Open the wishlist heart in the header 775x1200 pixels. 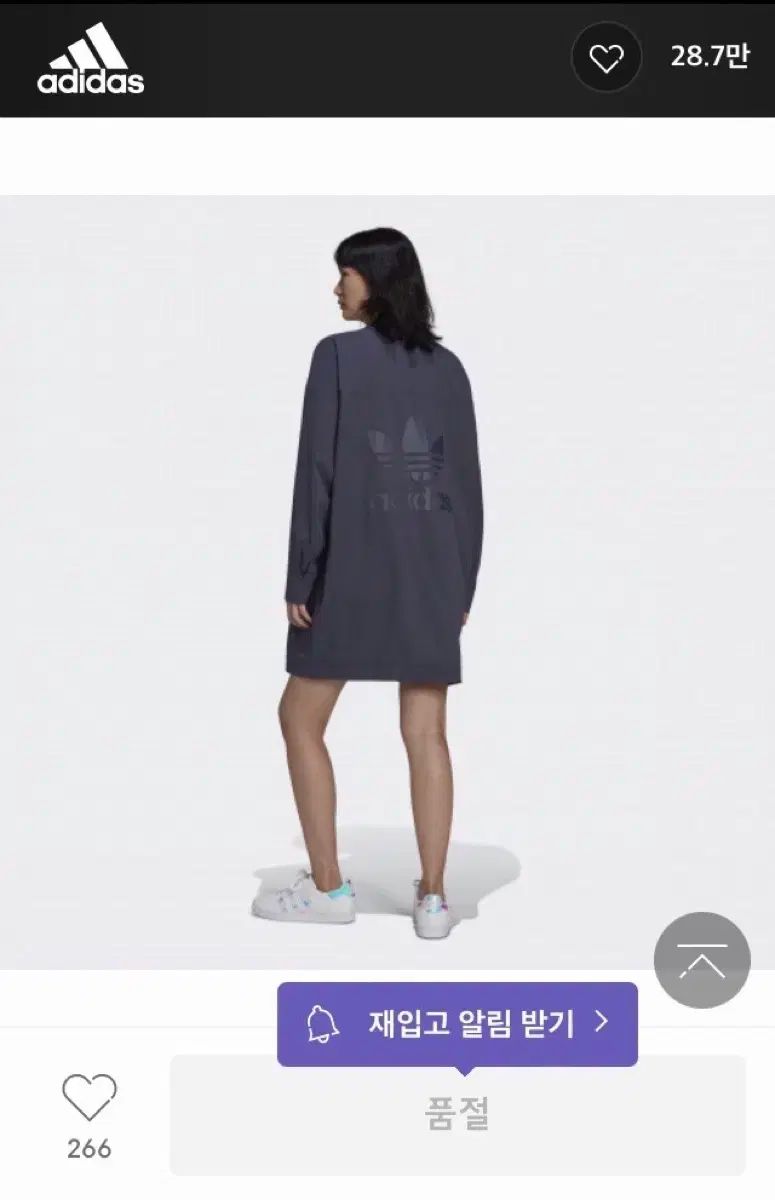click(x=606, y=58)
